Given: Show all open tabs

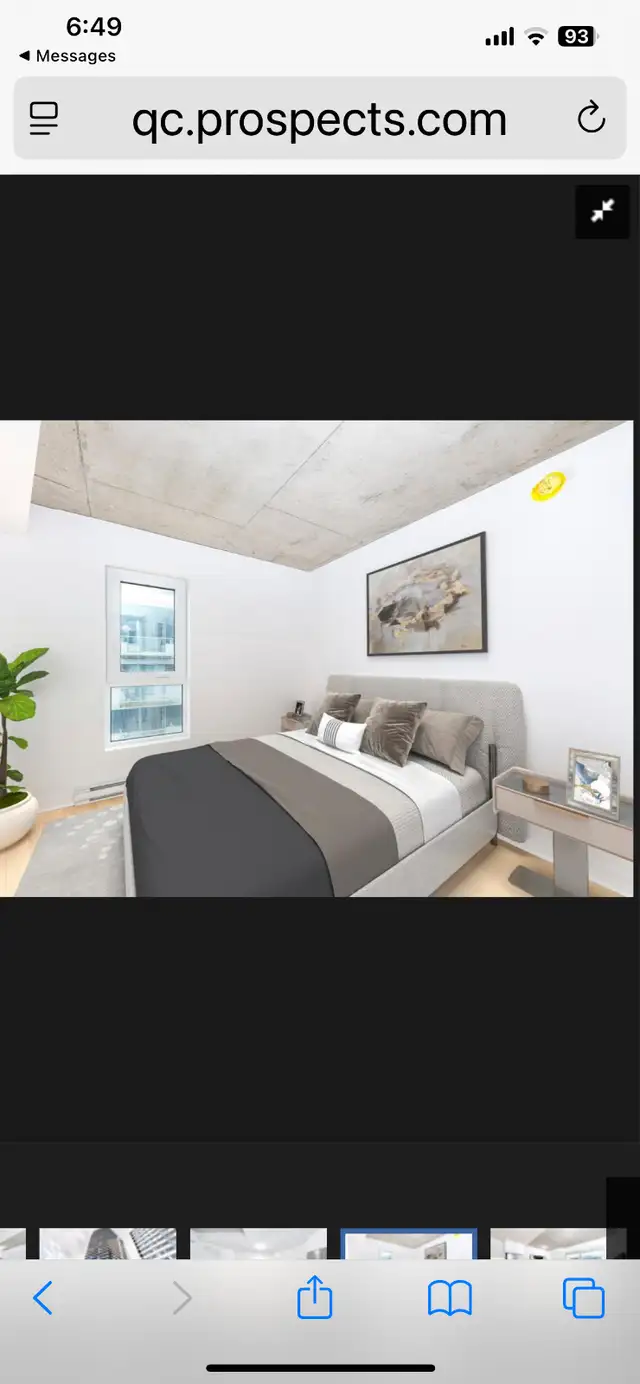Looking at the screenshot, I should [x=584, y=1298].
